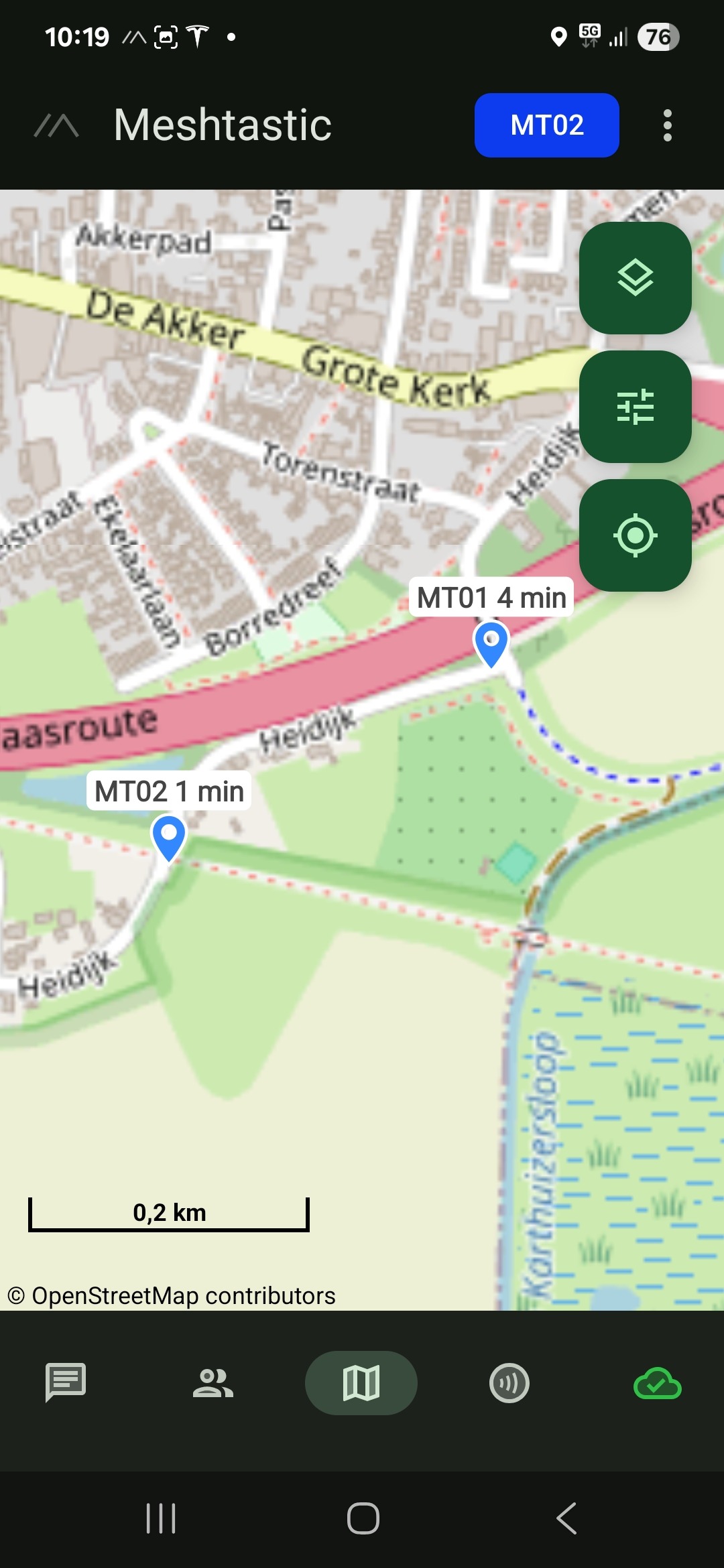Open the map layers selector
The width and height of the screenshot is (724, 1568).
coord(635,278)
